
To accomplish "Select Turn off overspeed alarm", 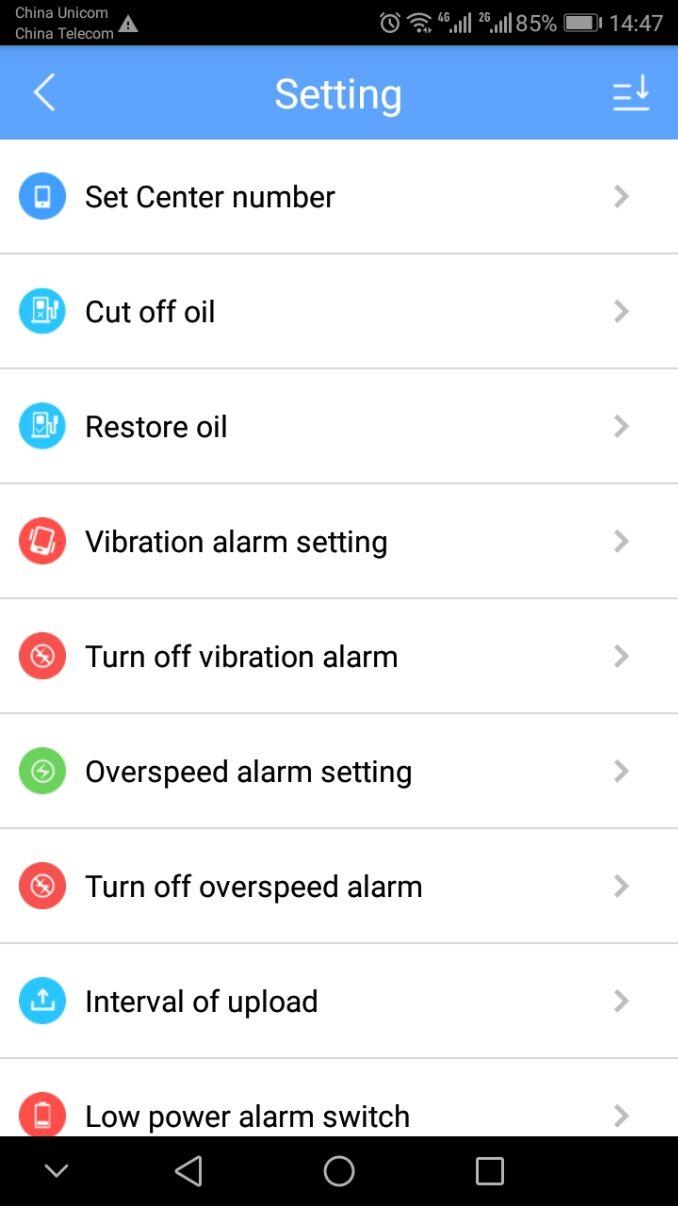I will point(339,886).
